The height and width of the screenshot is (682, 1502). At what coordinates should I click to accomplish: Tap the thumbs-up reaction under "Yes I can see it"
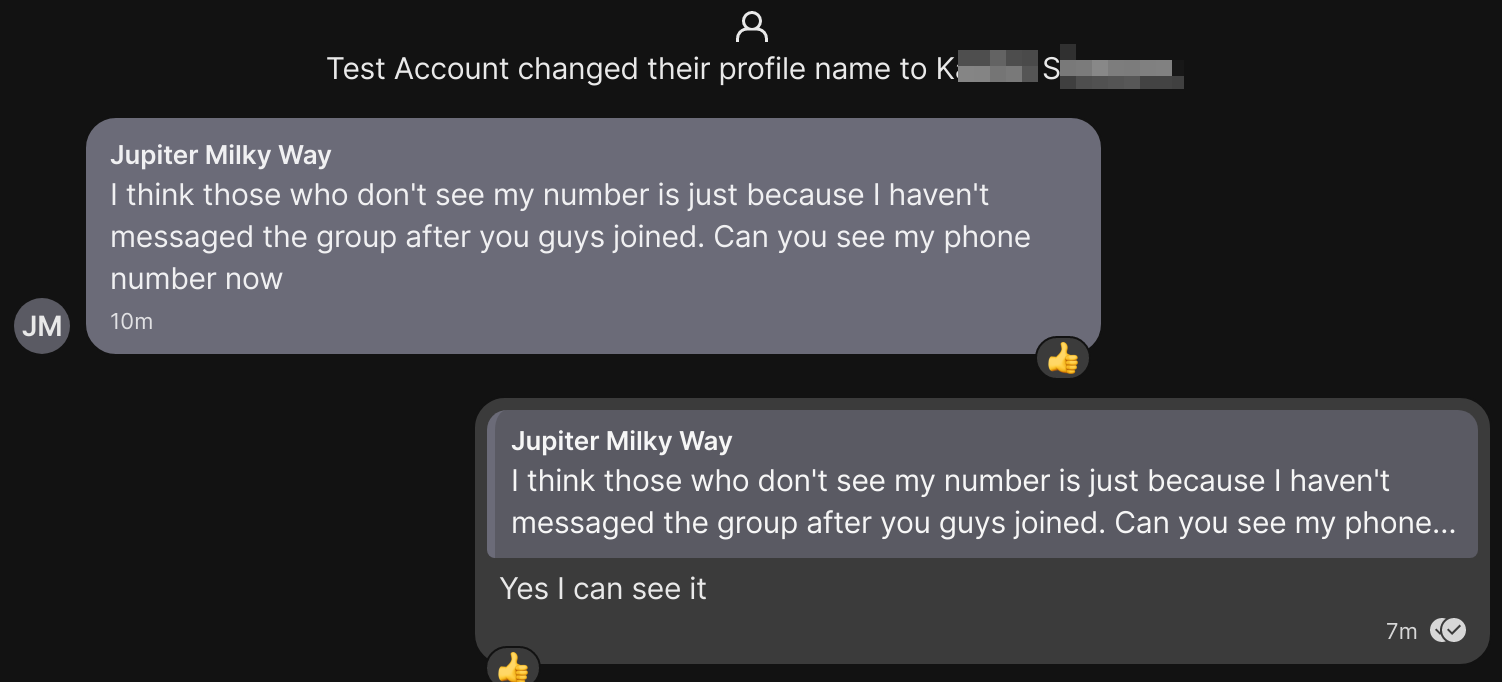(x=513, y=666)
